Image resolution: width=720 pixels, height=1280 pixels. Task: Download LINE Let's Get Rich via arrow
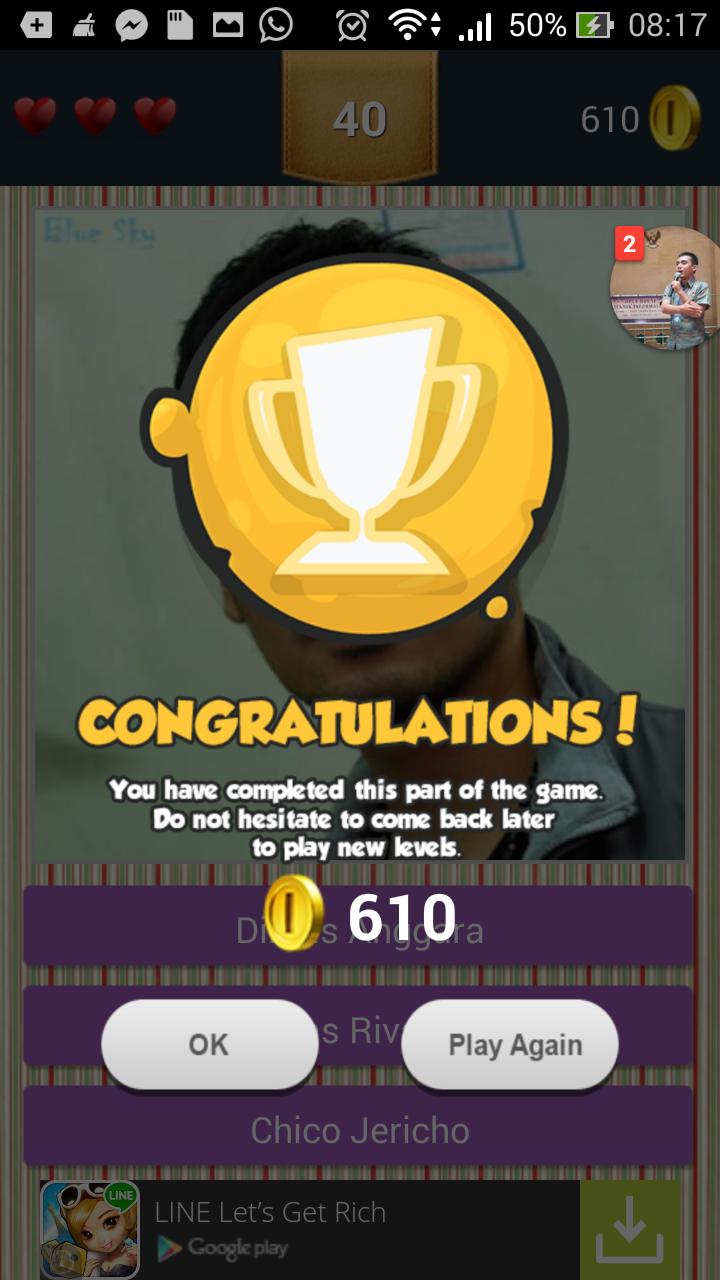(x=629, y=1229)
